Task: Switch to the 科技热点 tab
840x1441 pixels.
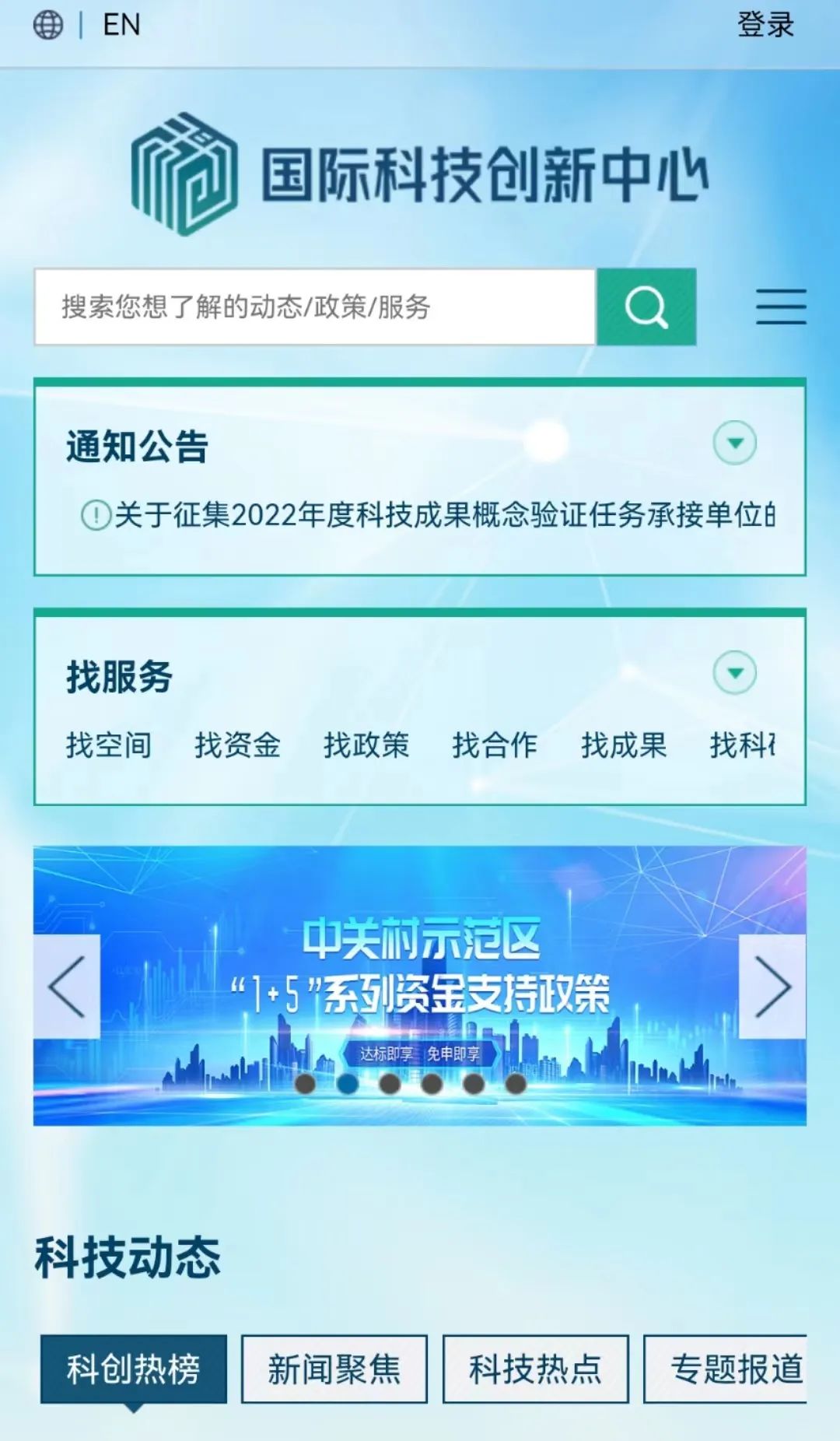Action: 535,1369
